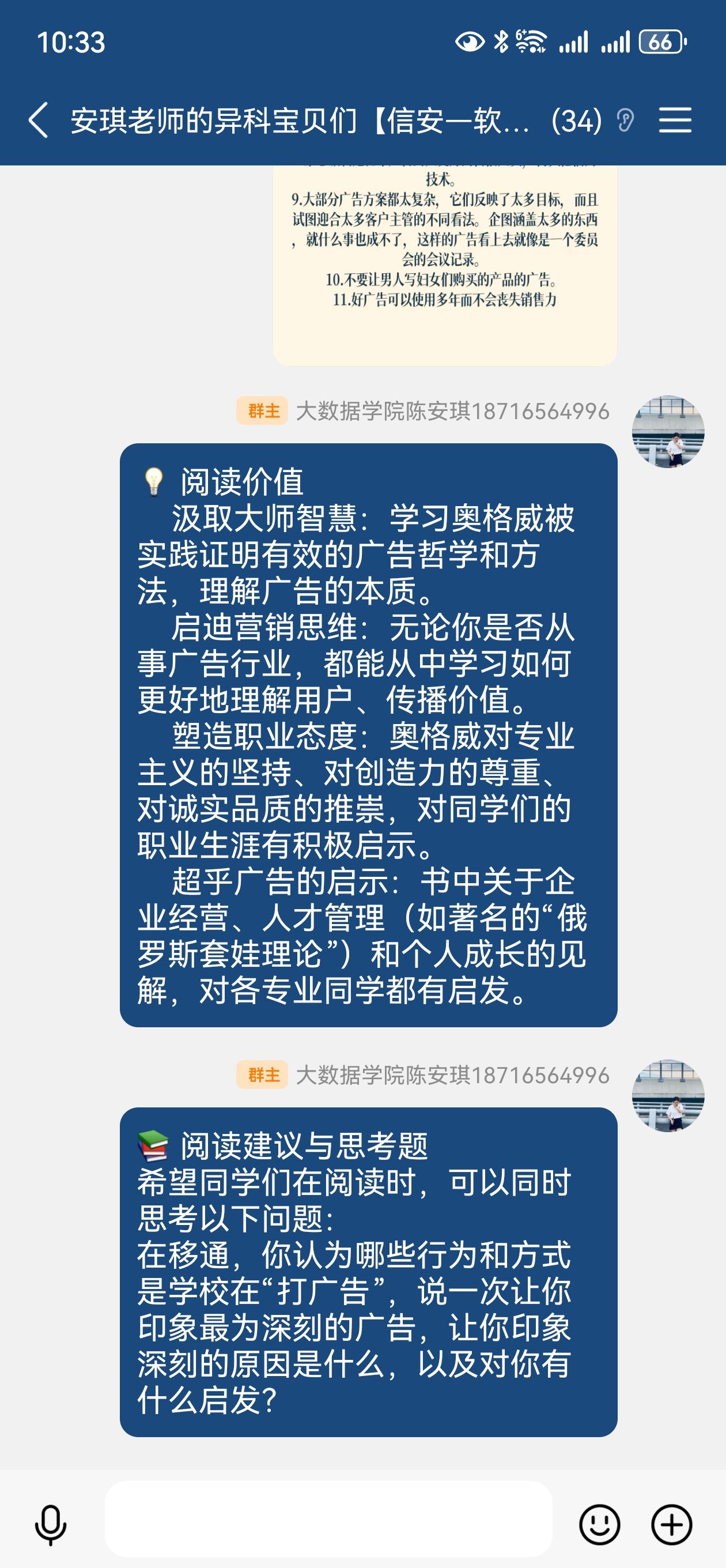Tap the earpiece mode icon

click(x=625, y=120)
